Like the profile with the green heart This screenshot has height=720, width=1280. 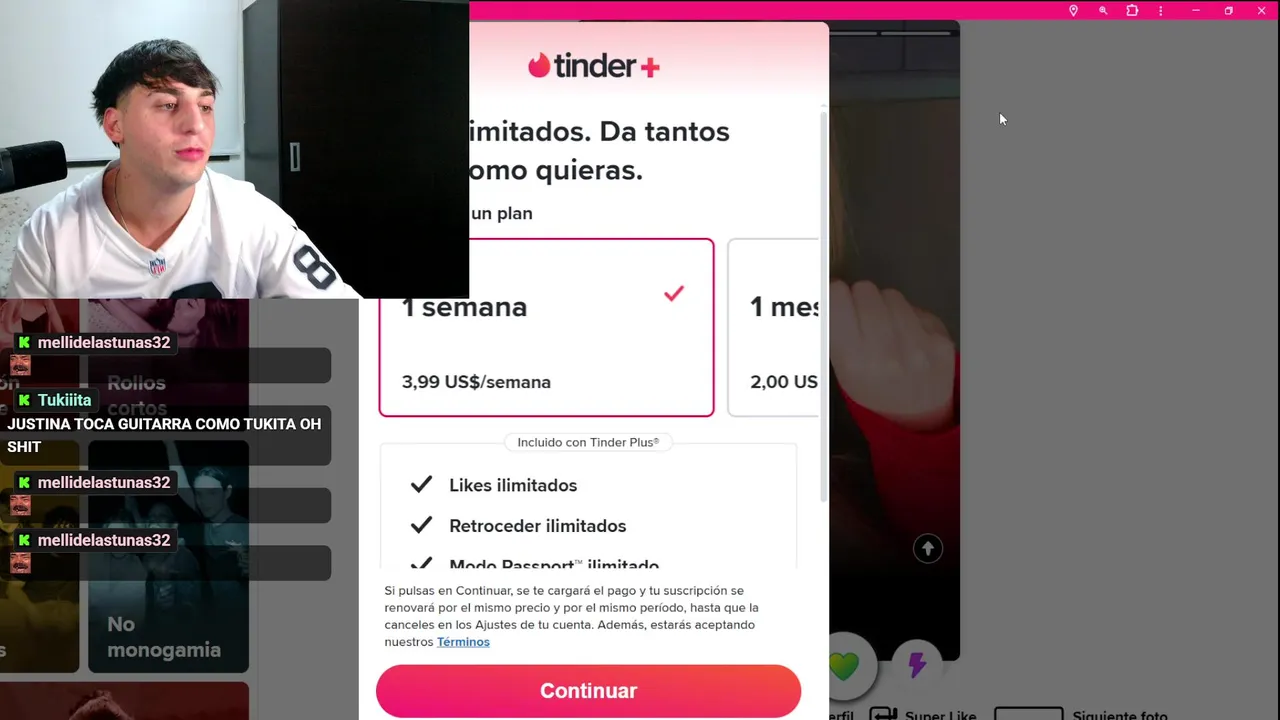coord(845,665)
